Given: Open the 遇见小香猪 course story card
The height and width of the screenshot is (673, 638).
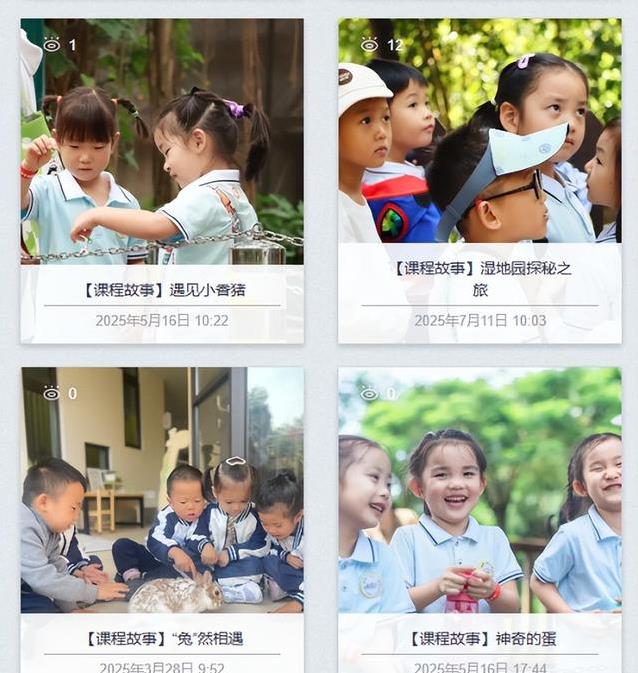Looking at the screenshot, I should point(162,180).
